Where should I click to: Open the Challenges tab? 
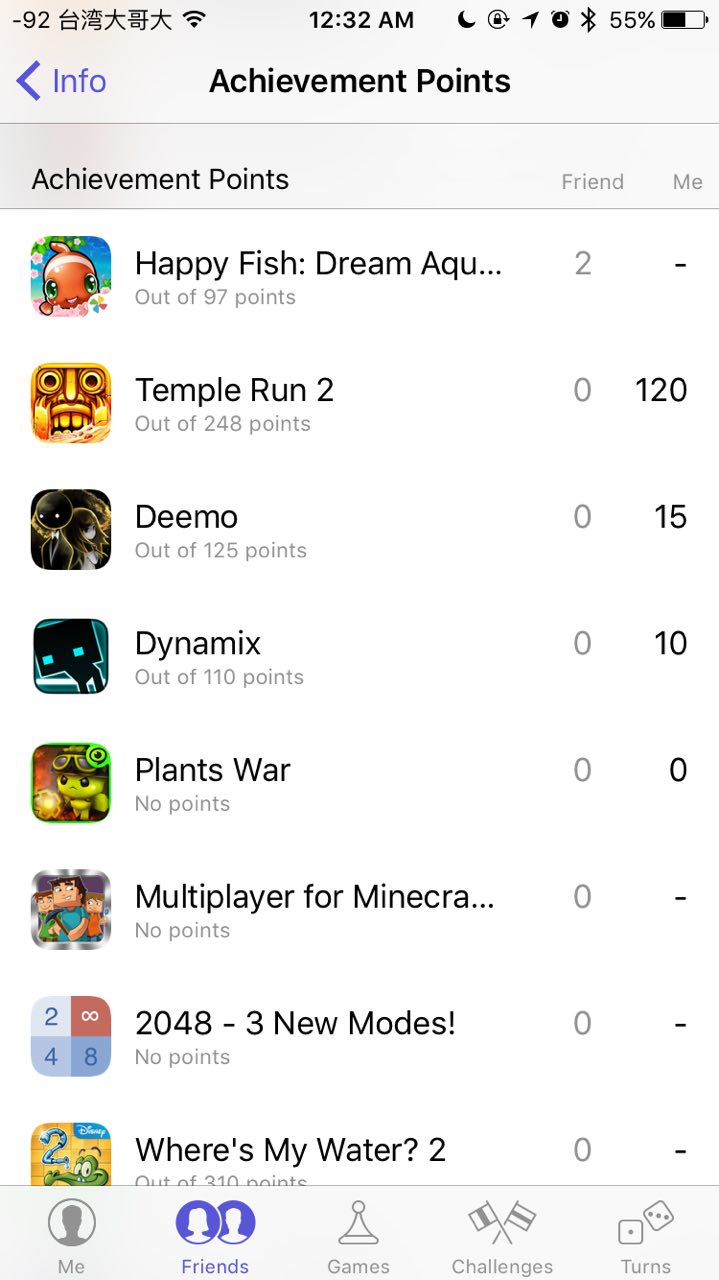click(x=502, y=1236)
